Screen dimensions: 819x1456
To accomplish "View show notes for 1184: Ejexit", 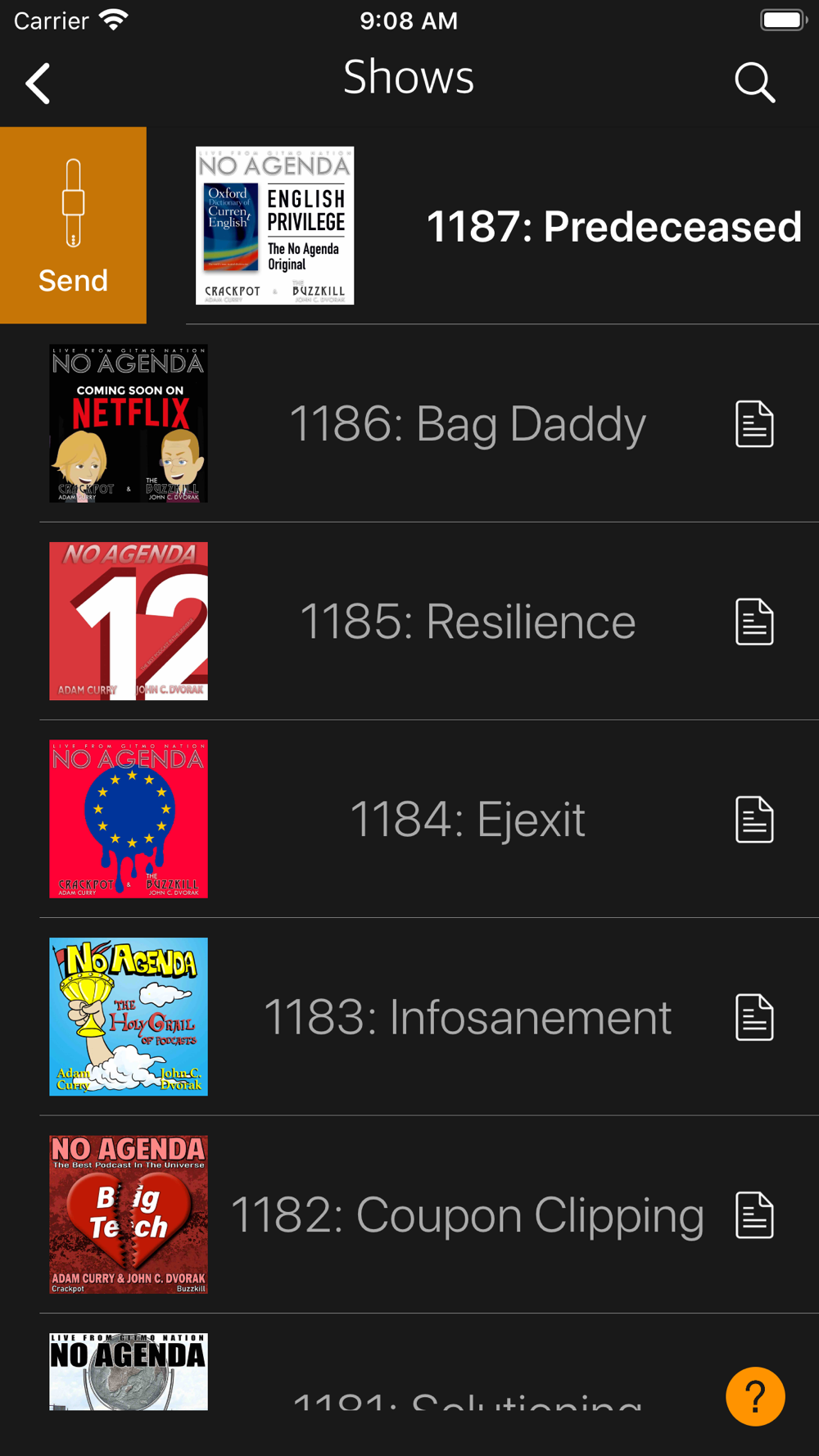I will 754,819.
